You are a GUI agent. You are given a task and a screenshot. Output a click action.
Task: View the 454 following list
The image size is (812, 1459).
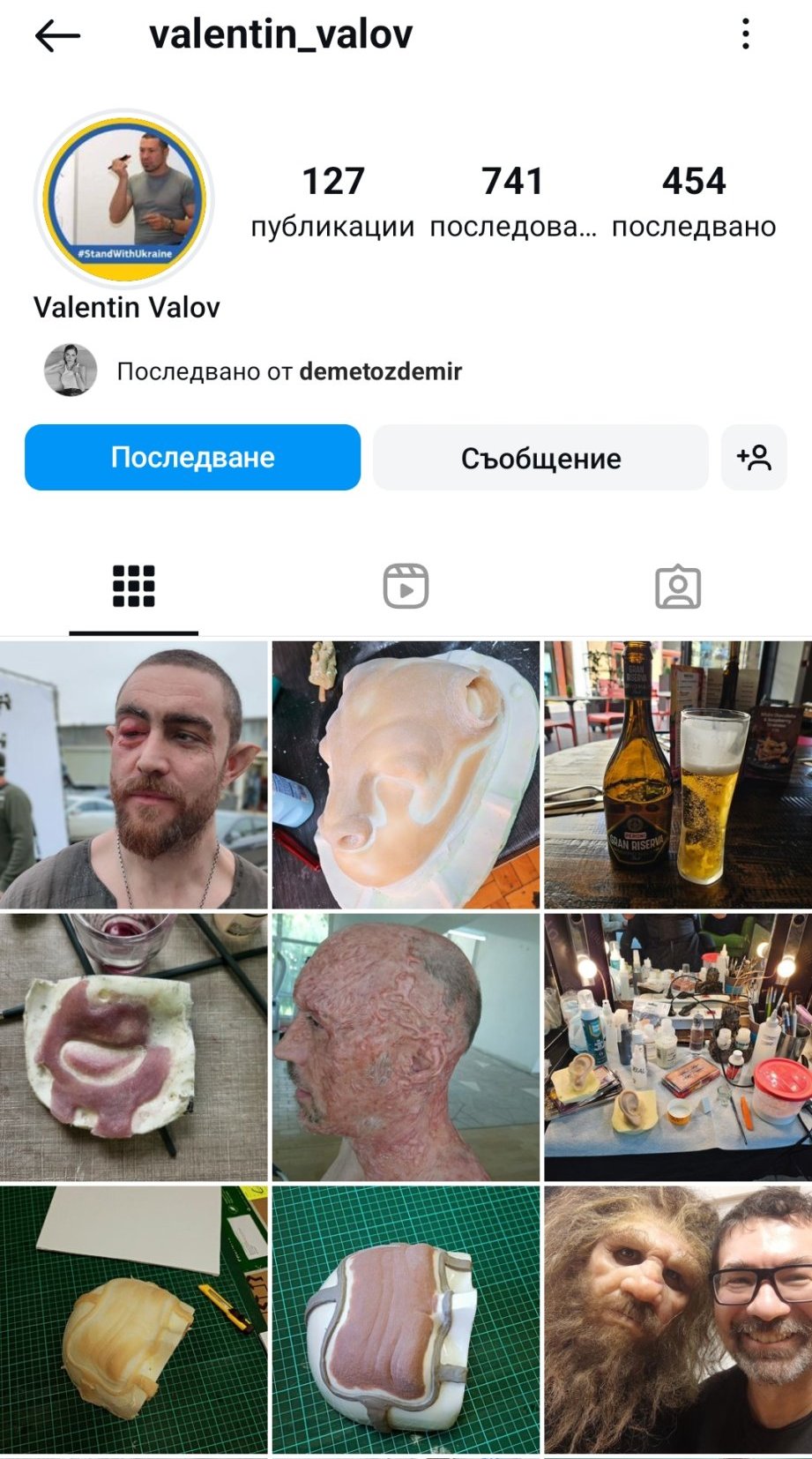coord(694,201)
